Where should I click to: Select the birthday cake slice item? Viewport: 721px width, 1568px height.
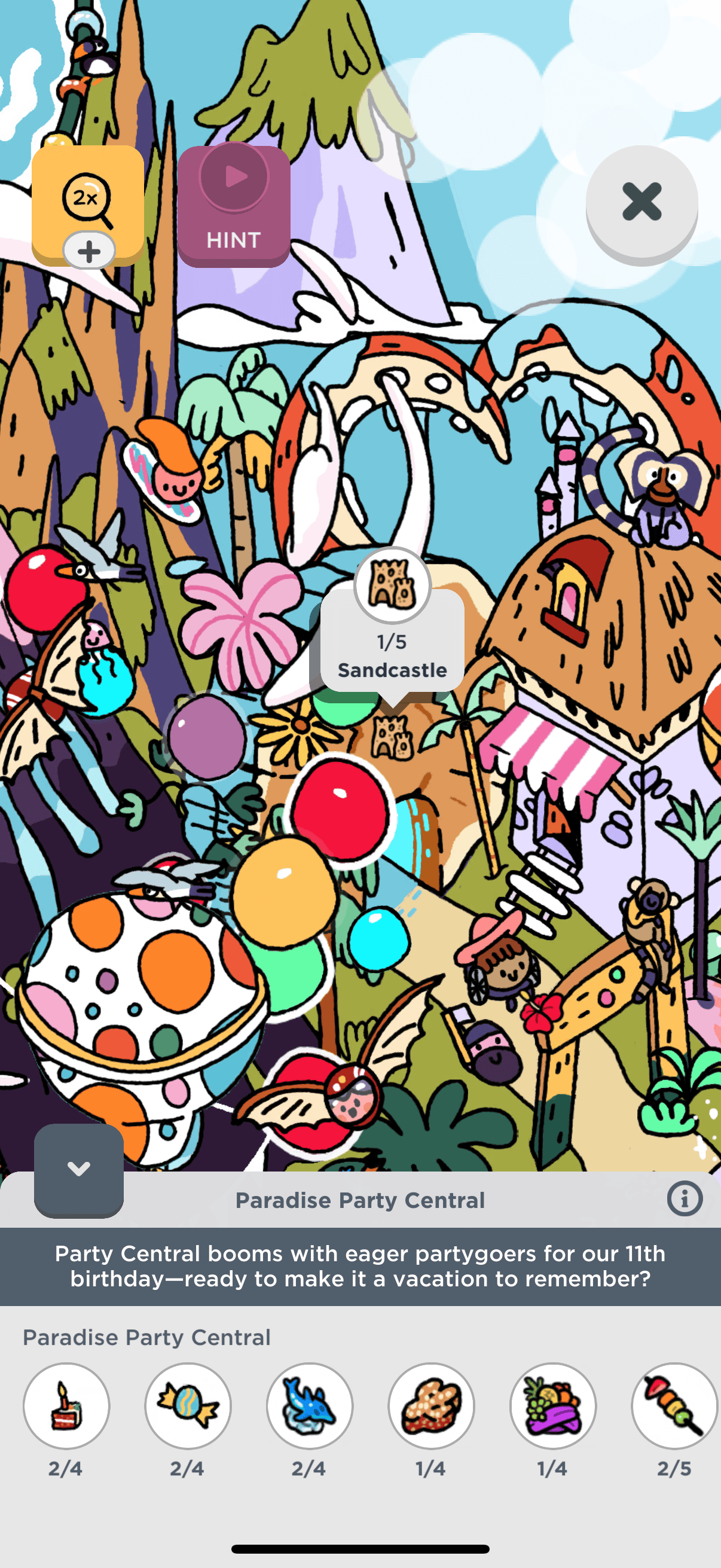(x=66, y=1406)
